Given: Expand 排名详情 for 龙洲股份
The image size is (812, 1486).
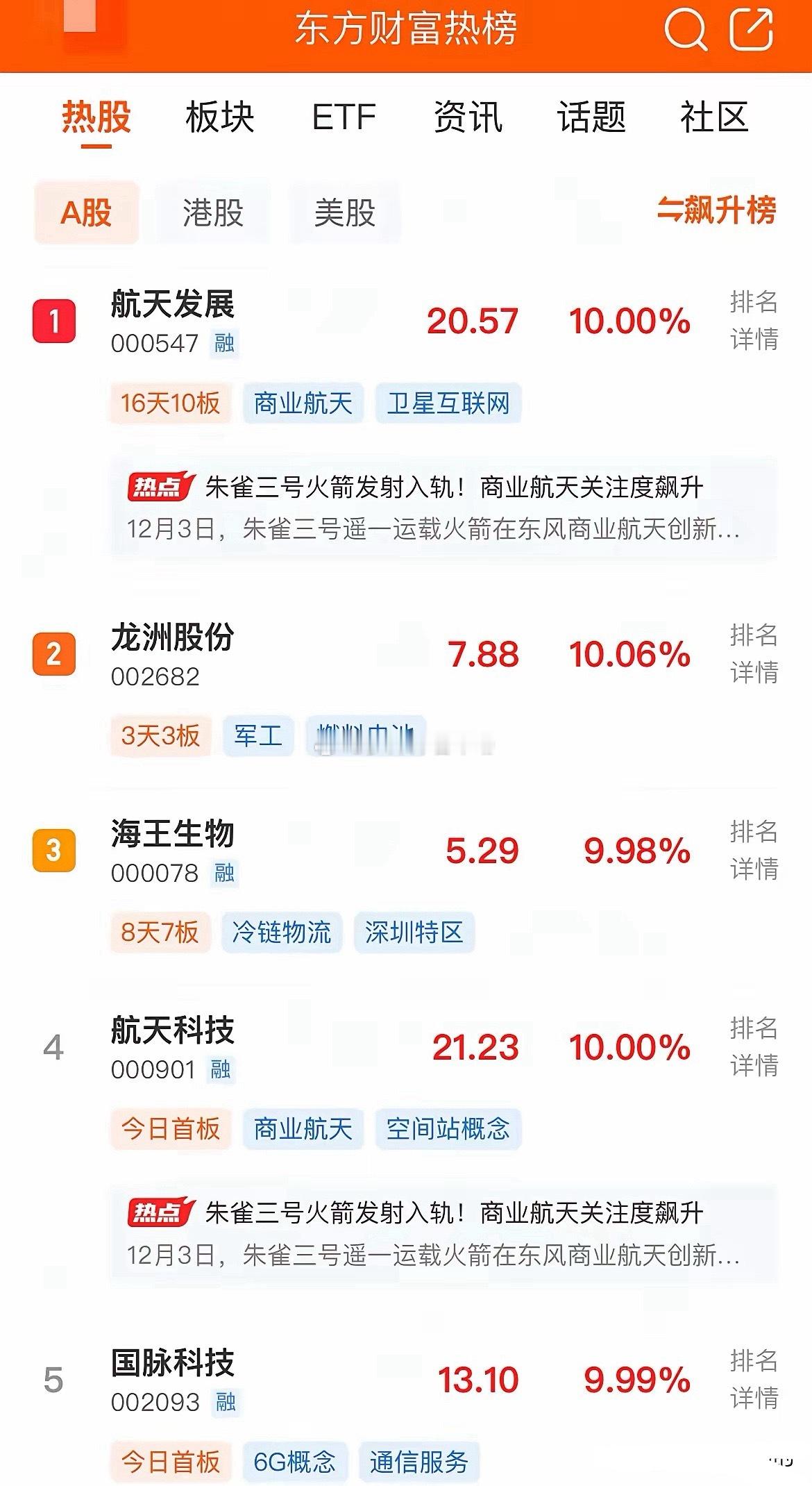Looking at the screenshot, I should (x=752, y=656).
